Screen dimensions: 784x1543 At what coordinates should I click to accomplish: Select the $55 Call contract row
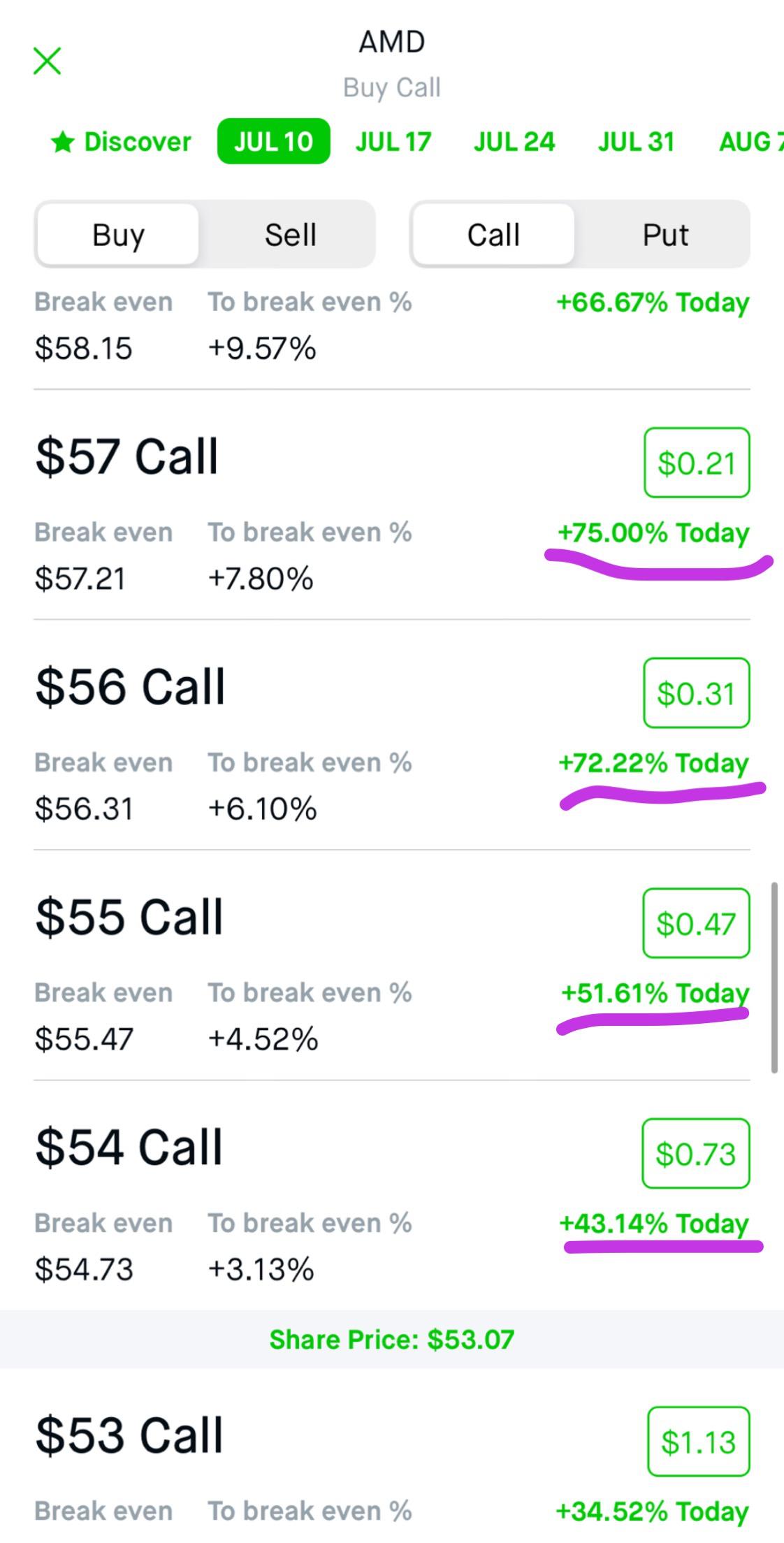[129, 918]
